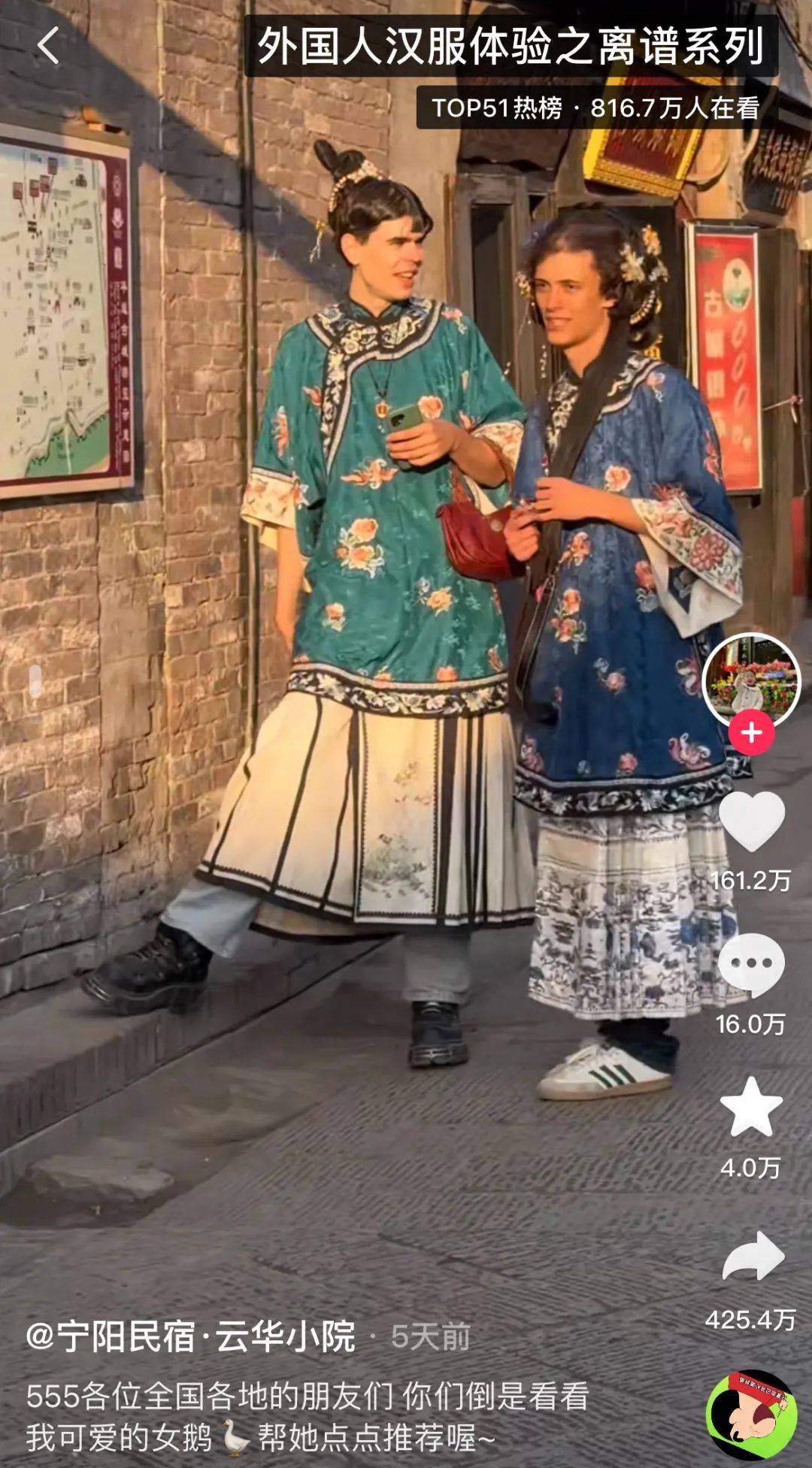Follow the creator with the plus button
This screenshot has width=812, height=1468.
(751, 732)
